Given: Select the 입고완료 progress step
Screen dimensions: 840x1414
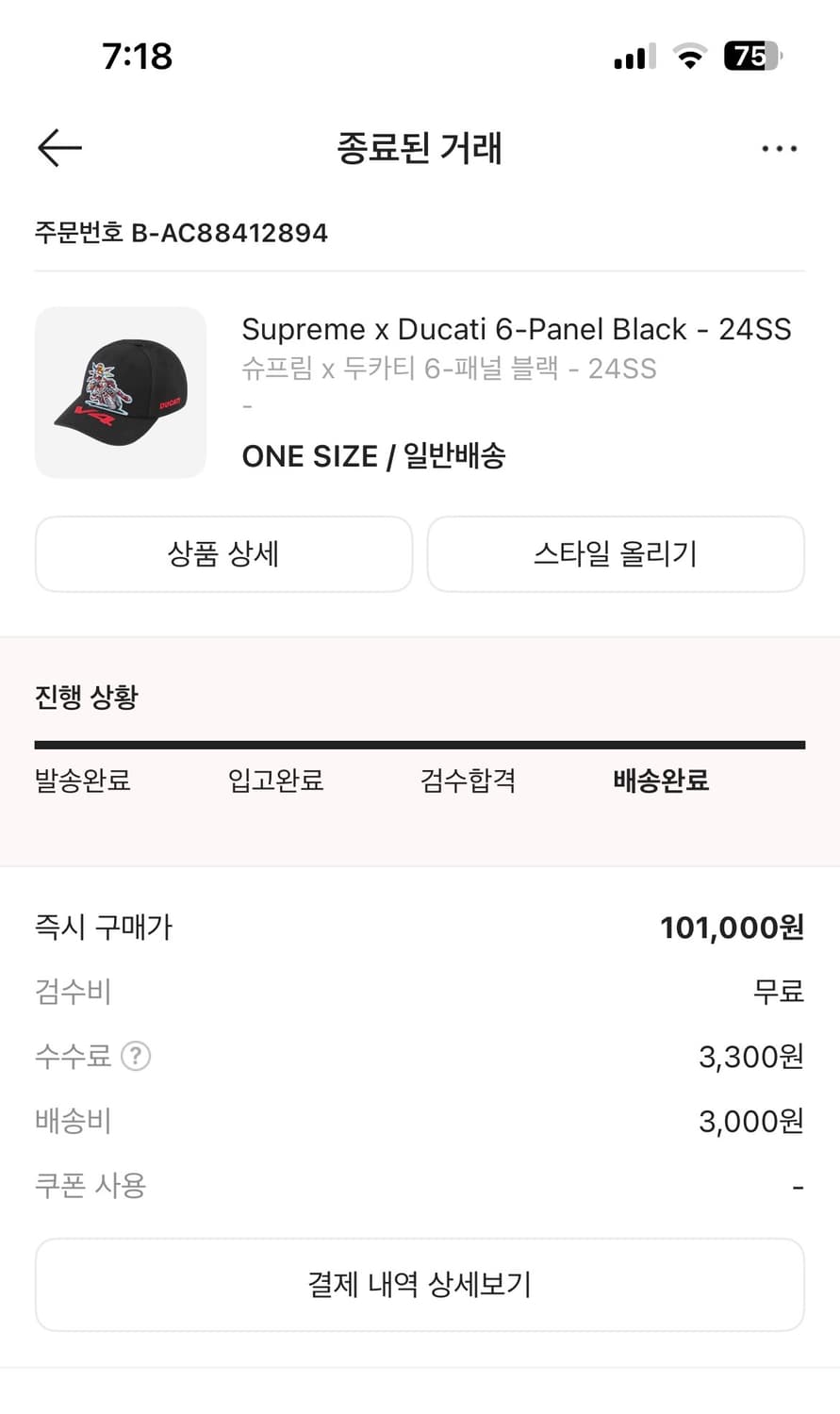Looking at the screenshot, I should (x=273, y=781).
